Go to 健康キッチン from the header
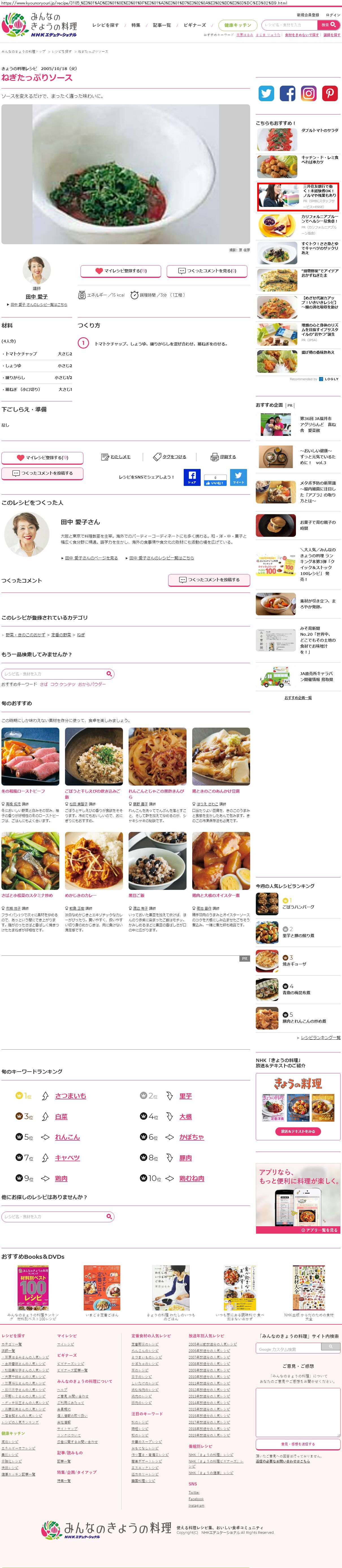This screenshot has height=1568, width=342. point(237,25)
